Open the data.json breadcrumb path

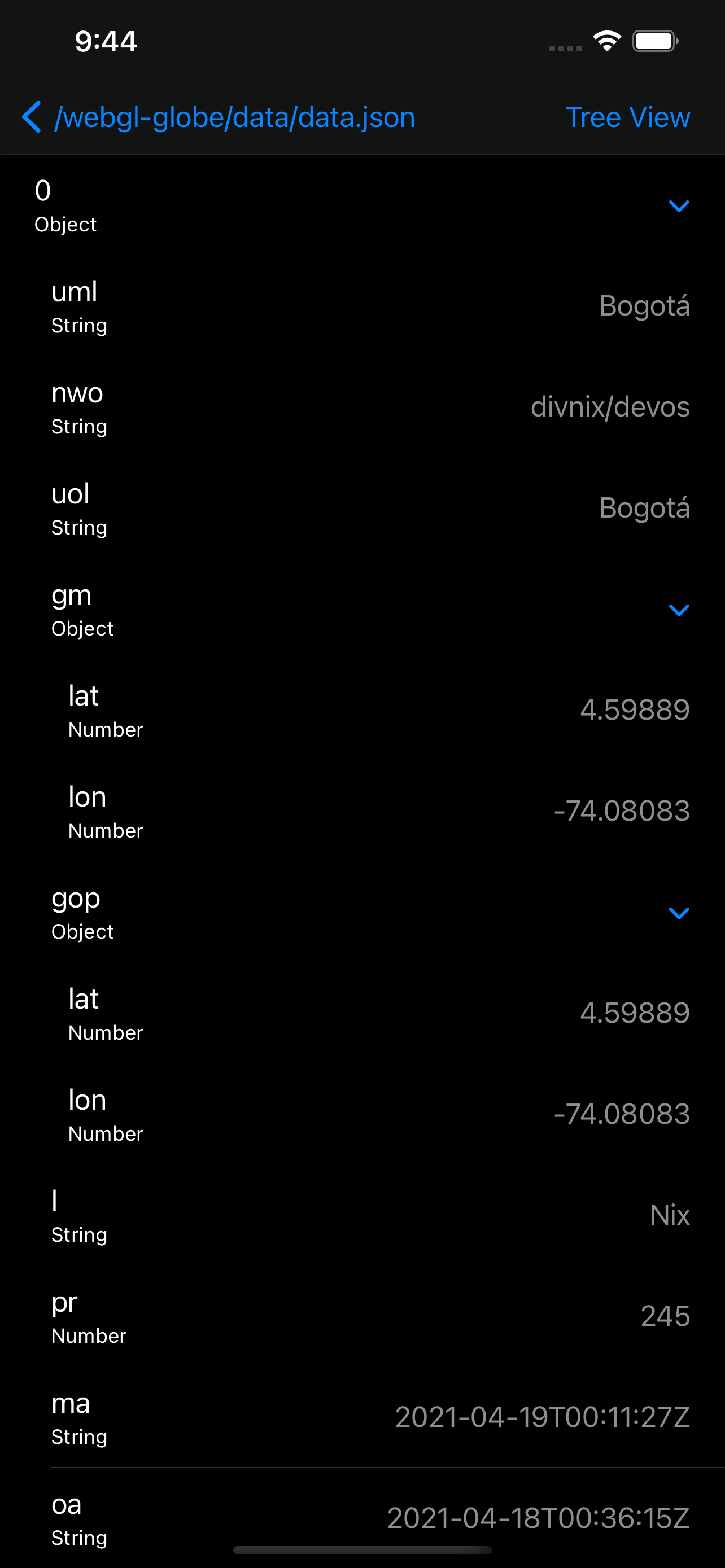tap(234, 117)
